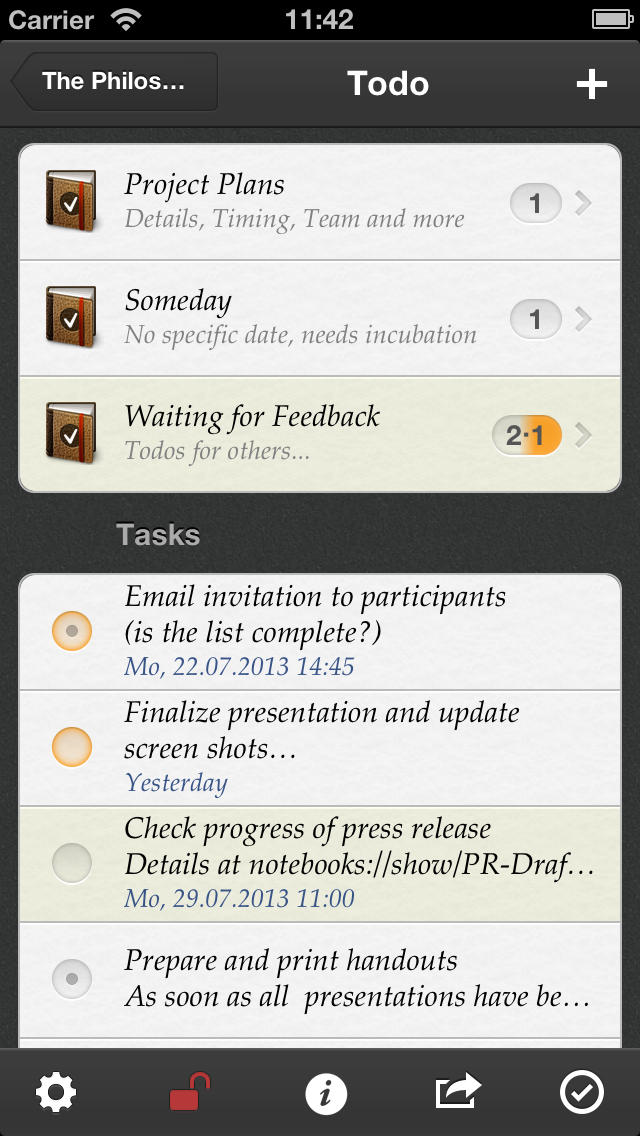This screenshot has height=1136, width=640.
Task: Tap the red padlock icon
Action: [x=190, y=1093]
